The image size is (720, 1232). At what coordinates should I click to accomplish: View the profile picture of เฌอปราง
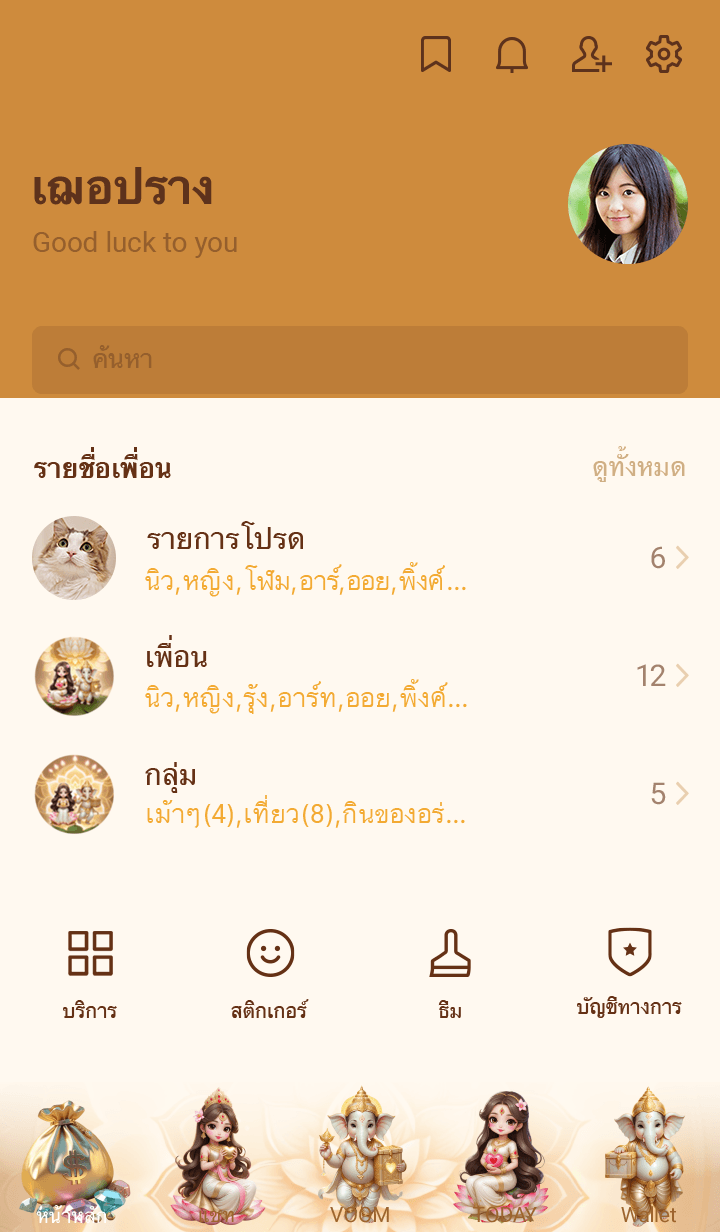point(628,204)
